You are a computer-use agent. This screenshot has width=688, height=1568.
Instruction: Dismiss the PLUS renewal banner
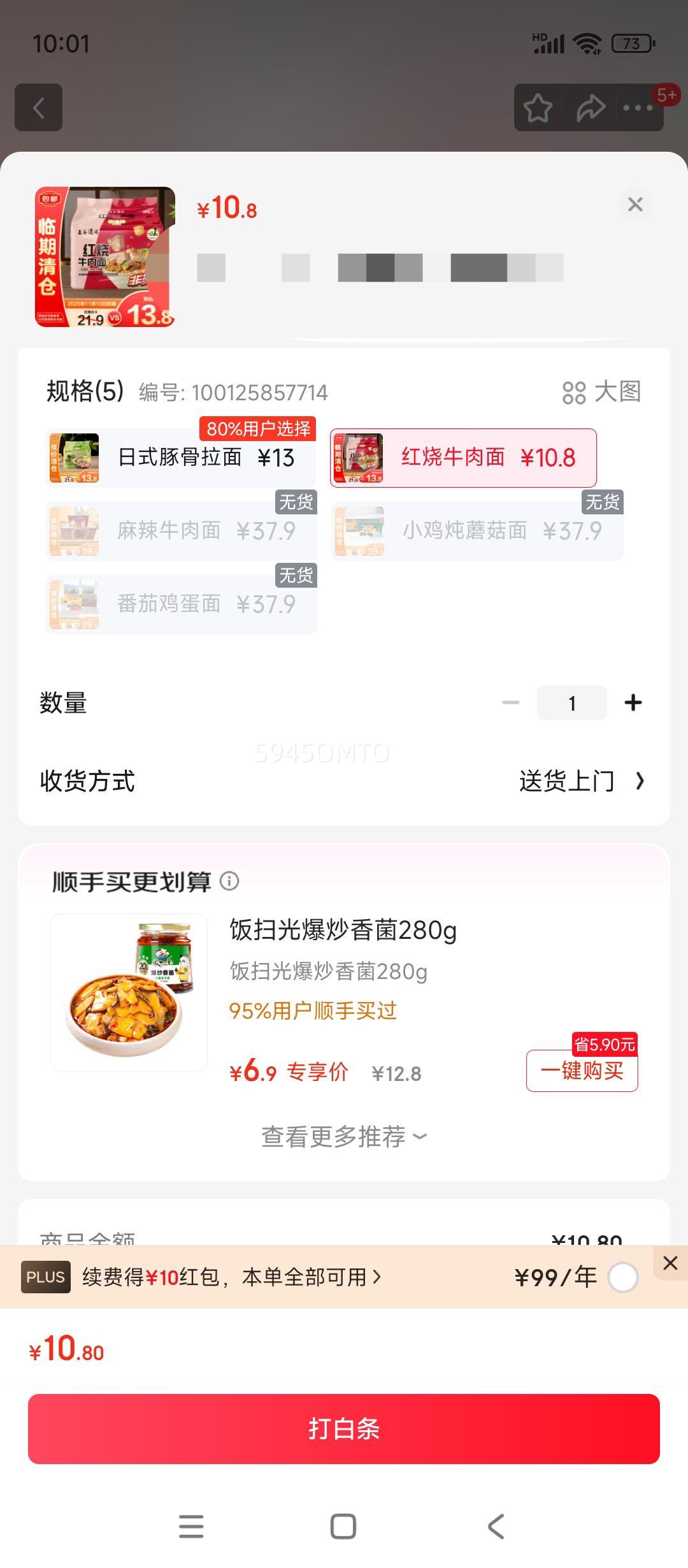click(x=670, y=1263)
